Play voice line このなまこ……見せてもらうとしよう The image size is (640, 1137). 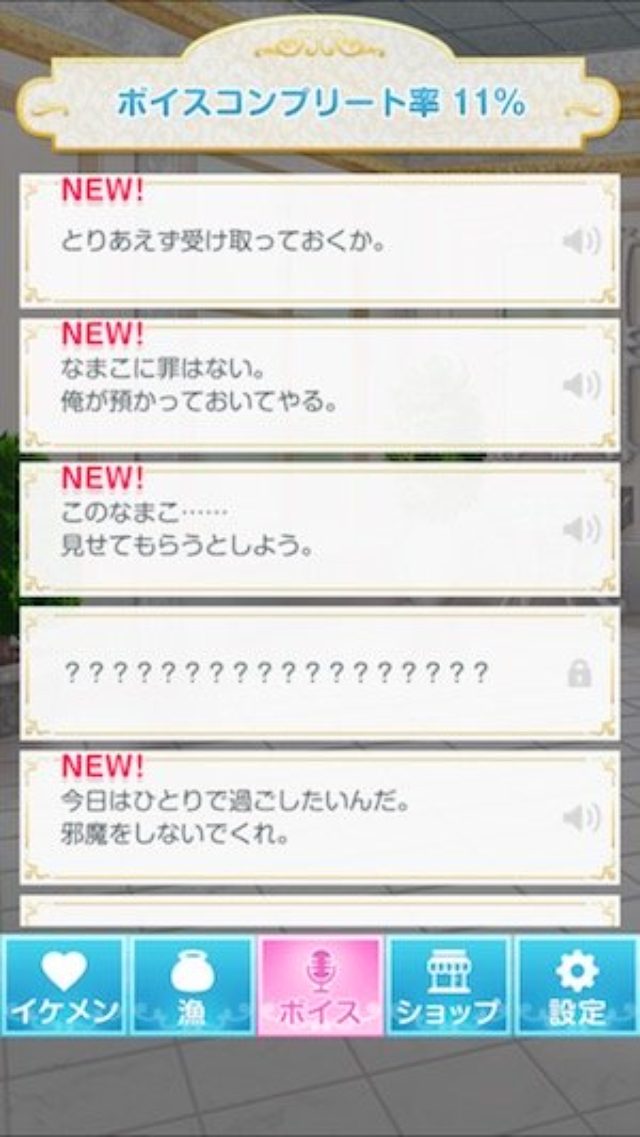(581, 529)
